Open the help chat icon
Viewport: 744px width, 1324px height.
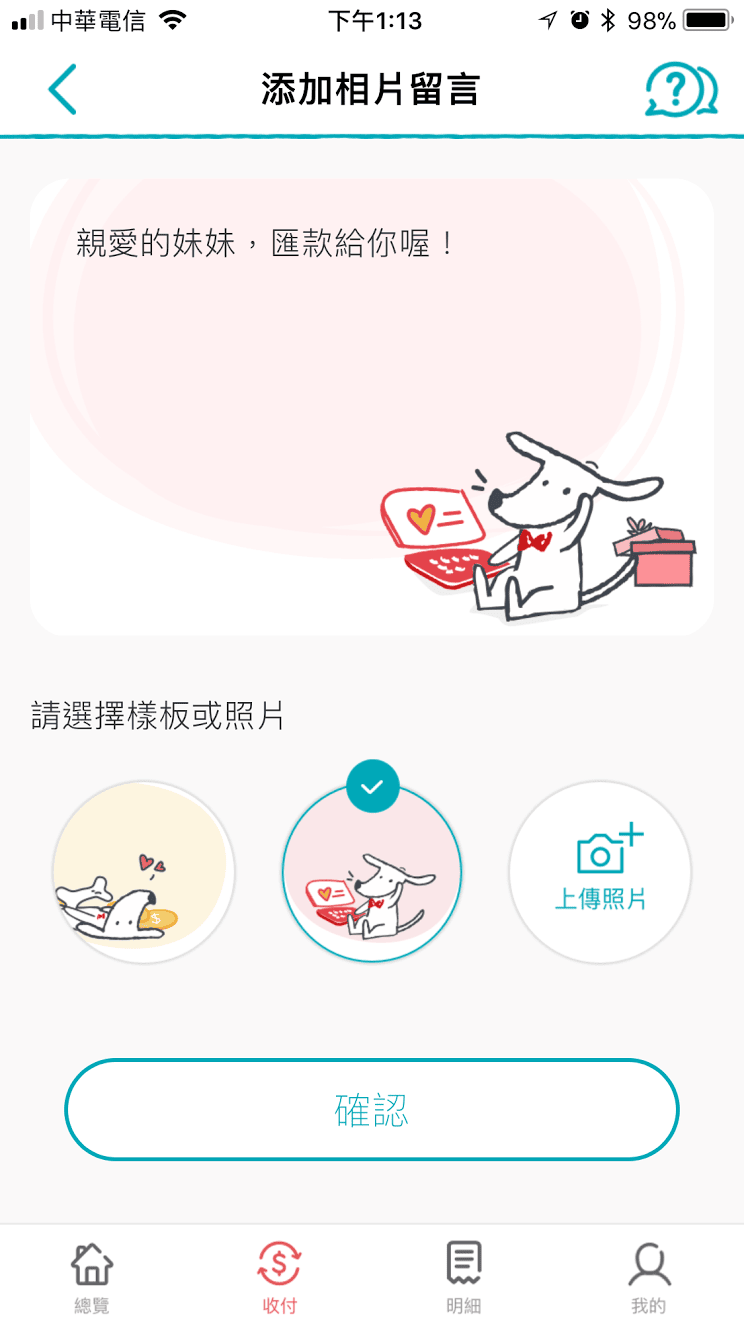(681, 90)
